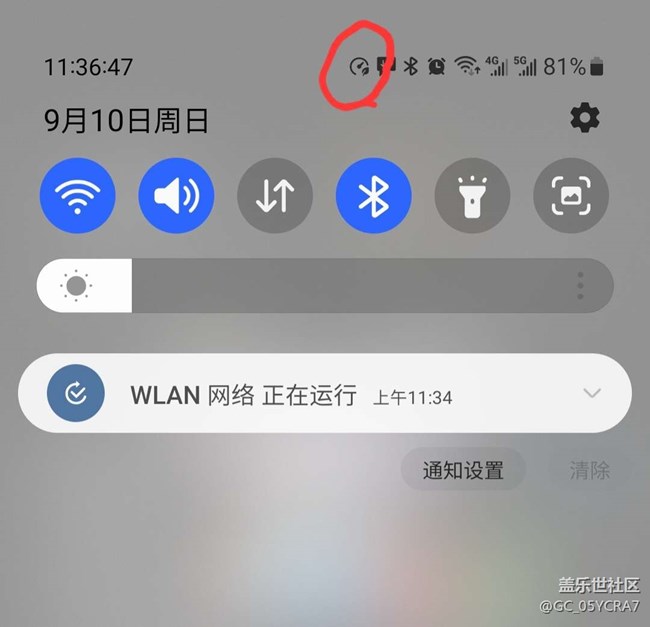Screen dimensions: 650x627
Task: Tap the screenshot capture quick tile
Action: pyautogui.click(x=571, y=196)
